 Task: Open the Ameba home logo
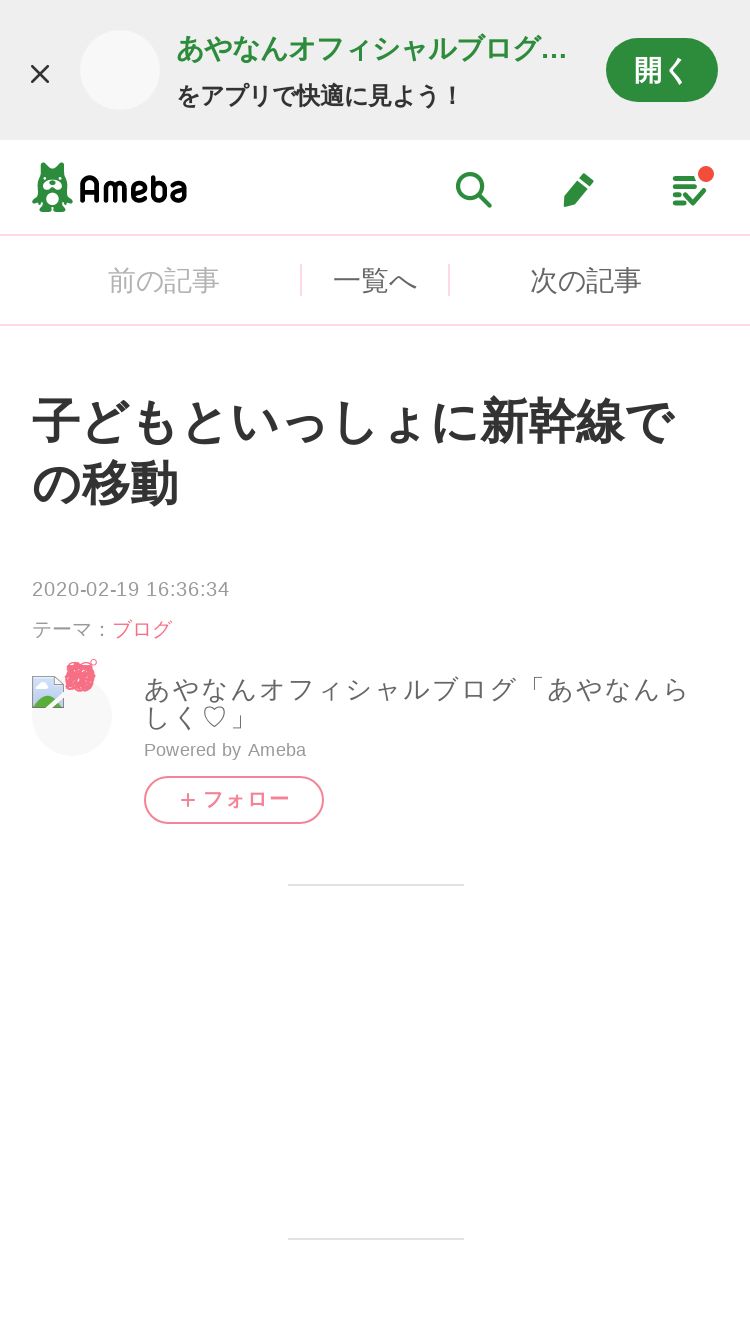pos(110,187)
